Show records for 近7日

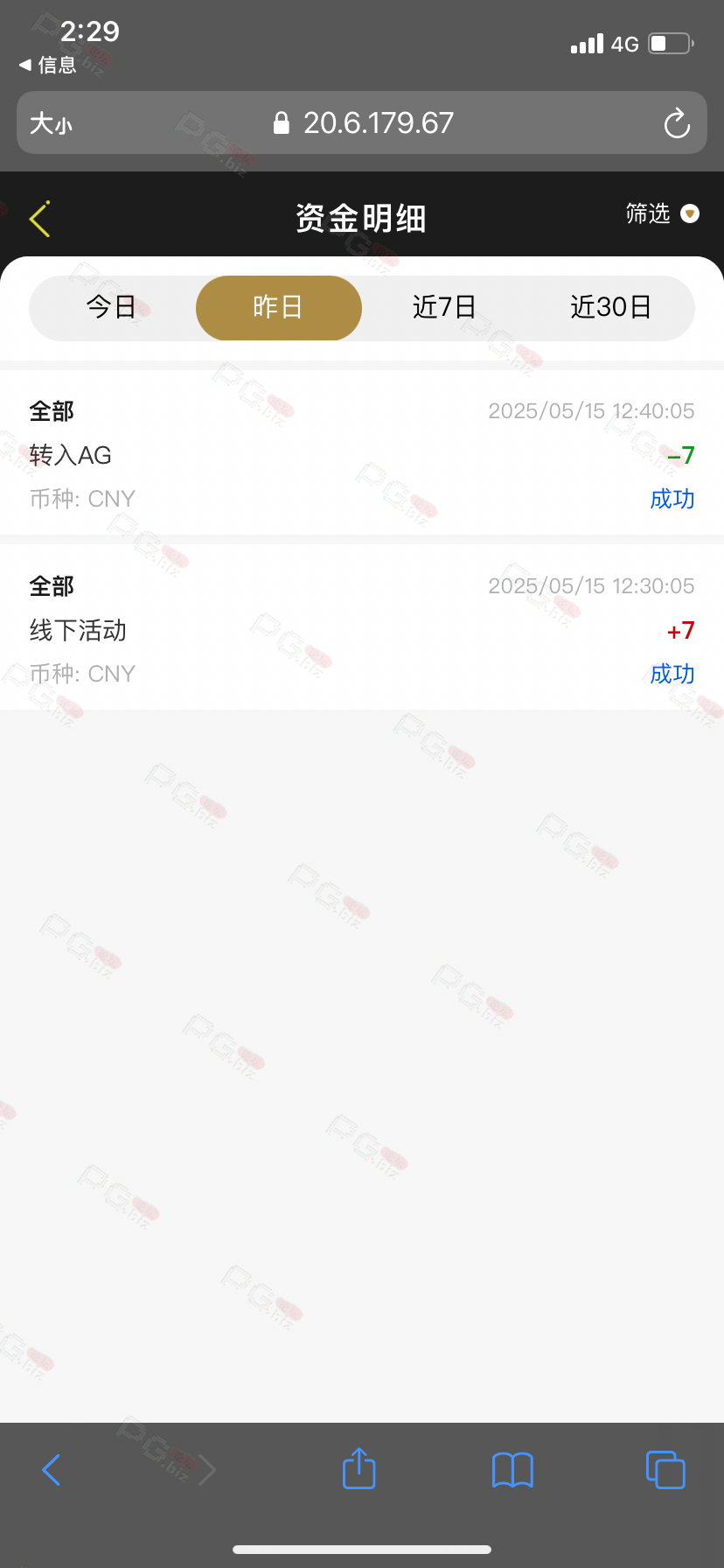[444, 307]
